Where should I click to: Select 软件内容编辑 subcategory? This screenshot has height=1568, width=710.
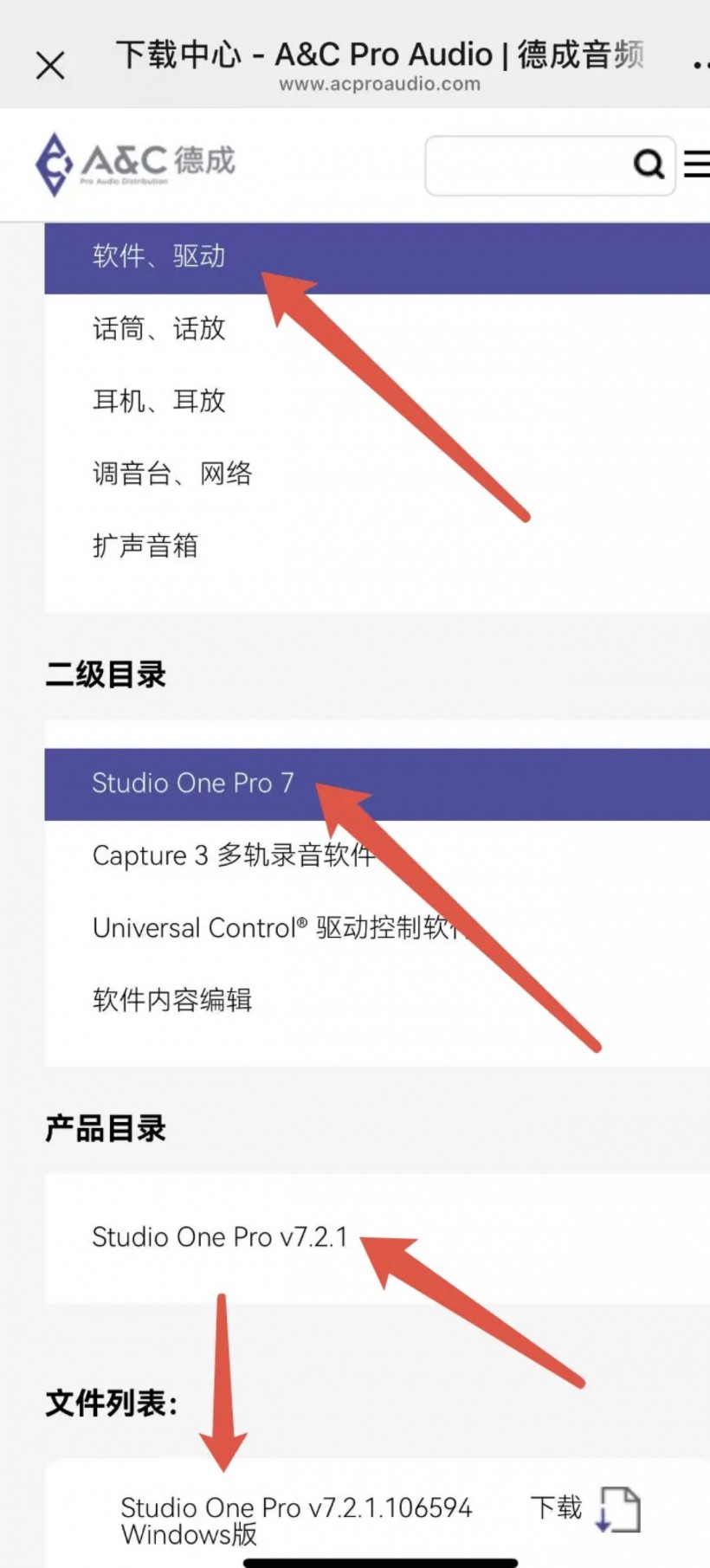click(x=377, y=1000)
